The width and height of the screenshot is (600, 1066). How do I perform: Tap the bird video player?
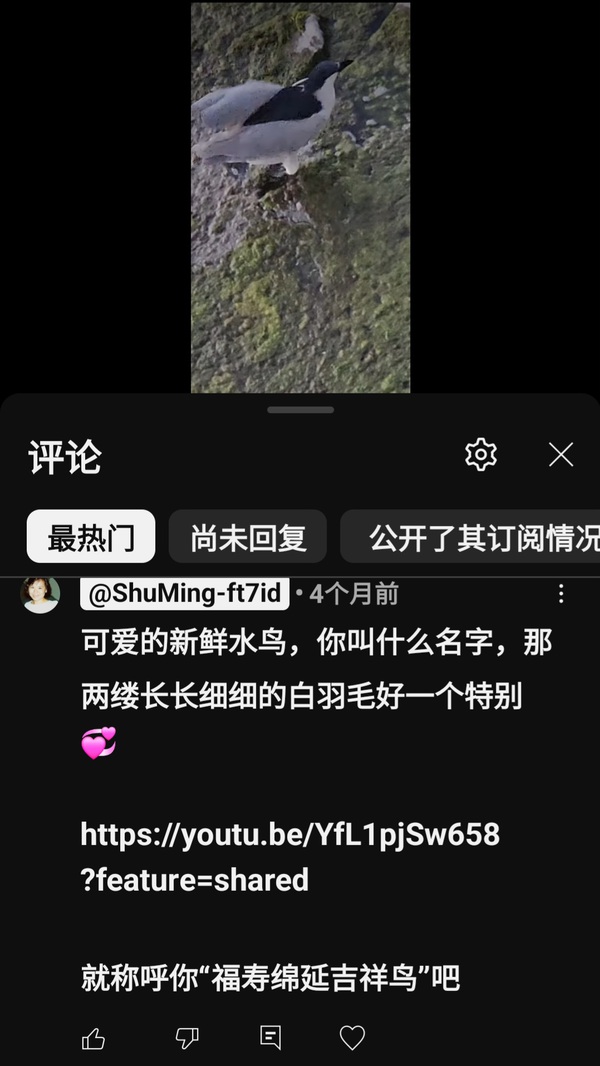300,197
